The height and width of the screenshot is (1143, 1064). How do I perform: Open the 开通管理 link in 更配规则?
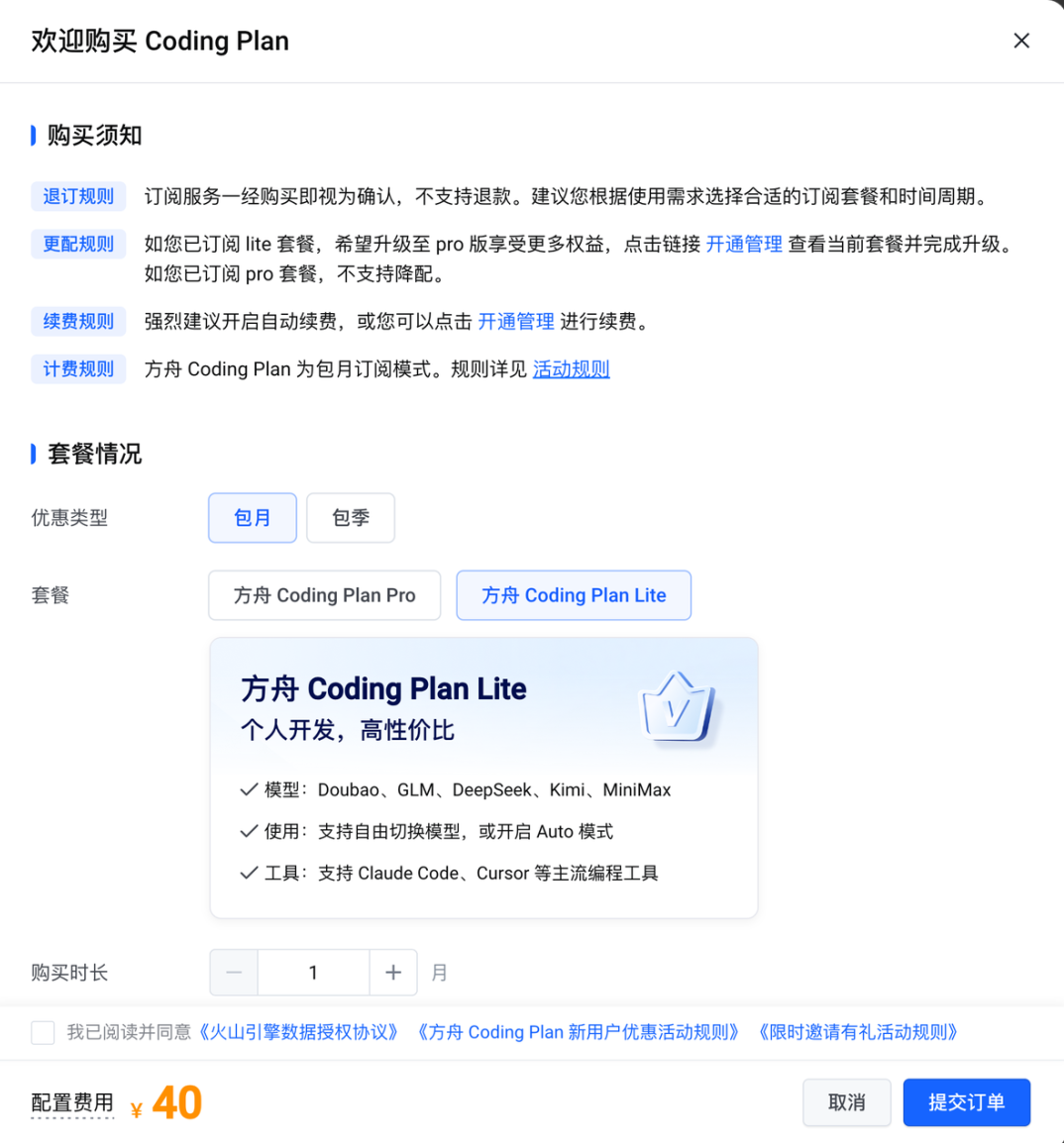(x=744, y=245)
